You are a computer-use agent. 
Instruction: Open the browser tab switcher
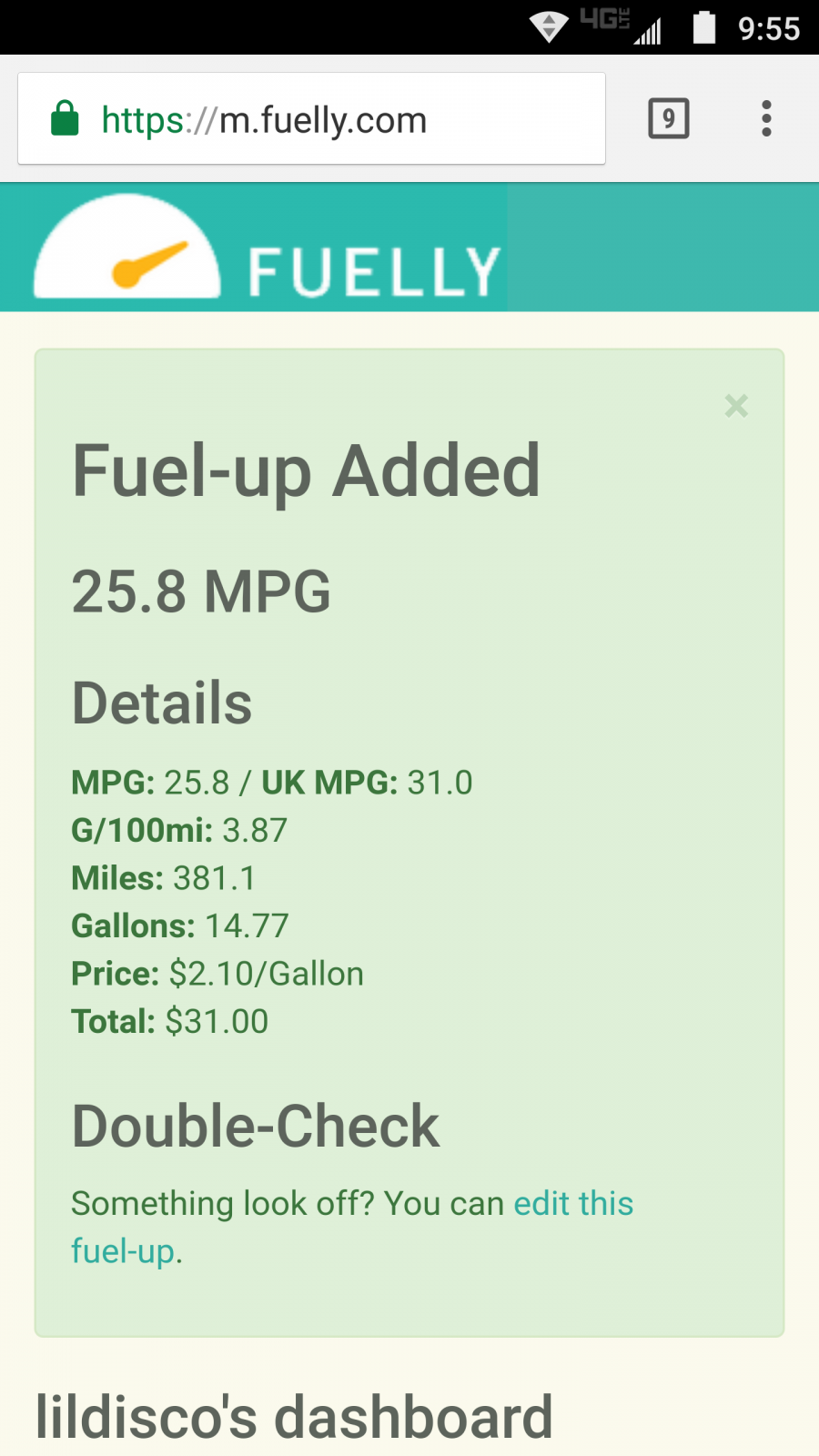pos(669,119)
